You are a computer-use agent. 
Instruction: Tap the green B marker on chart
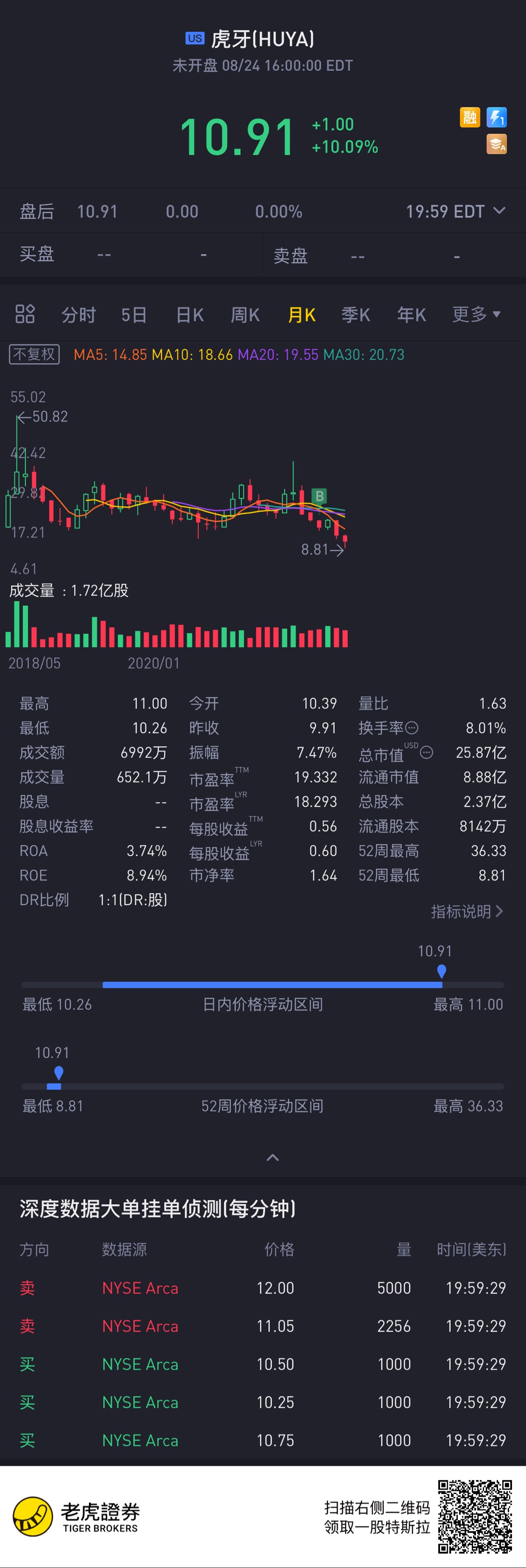pos(319,496)
